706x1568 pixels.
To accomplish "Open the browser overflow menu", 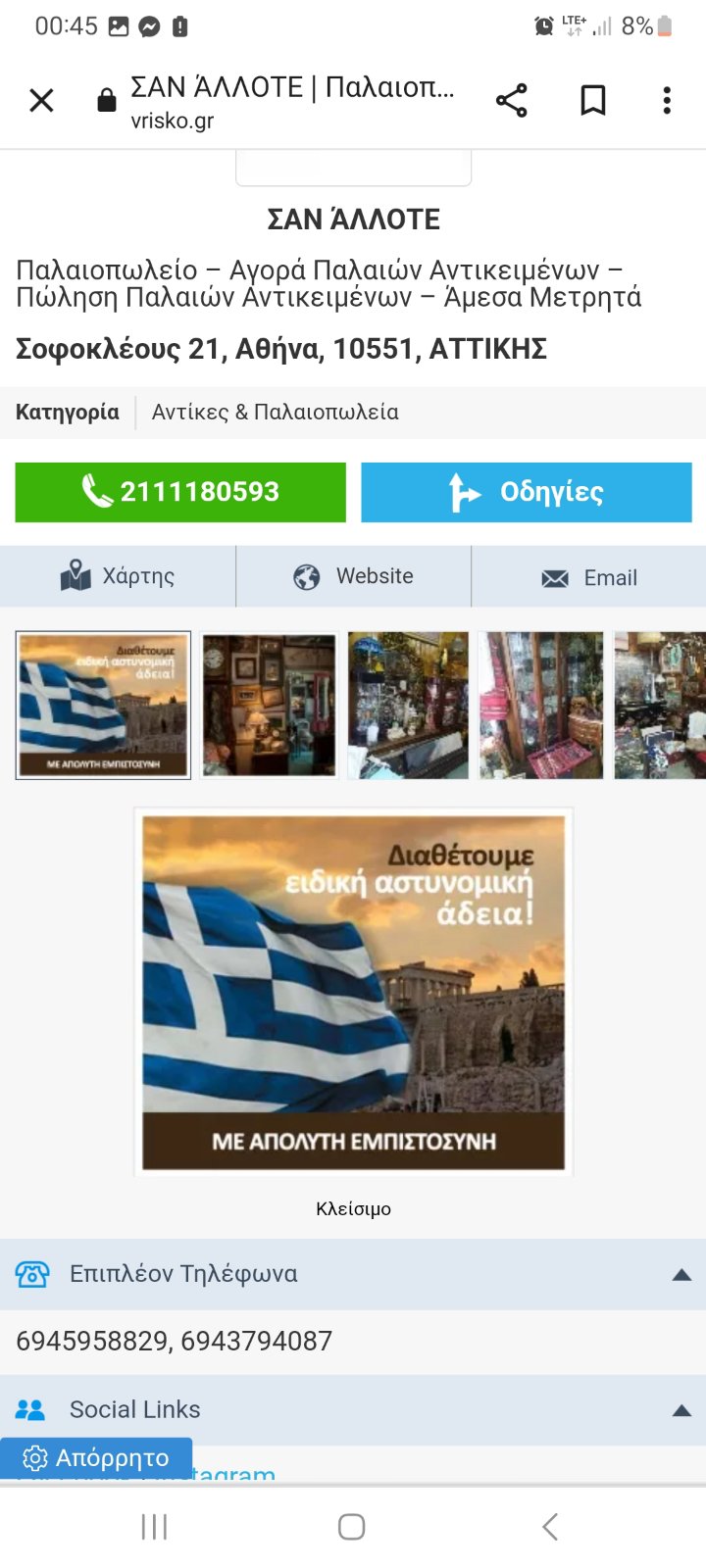I will pos(667,100).
